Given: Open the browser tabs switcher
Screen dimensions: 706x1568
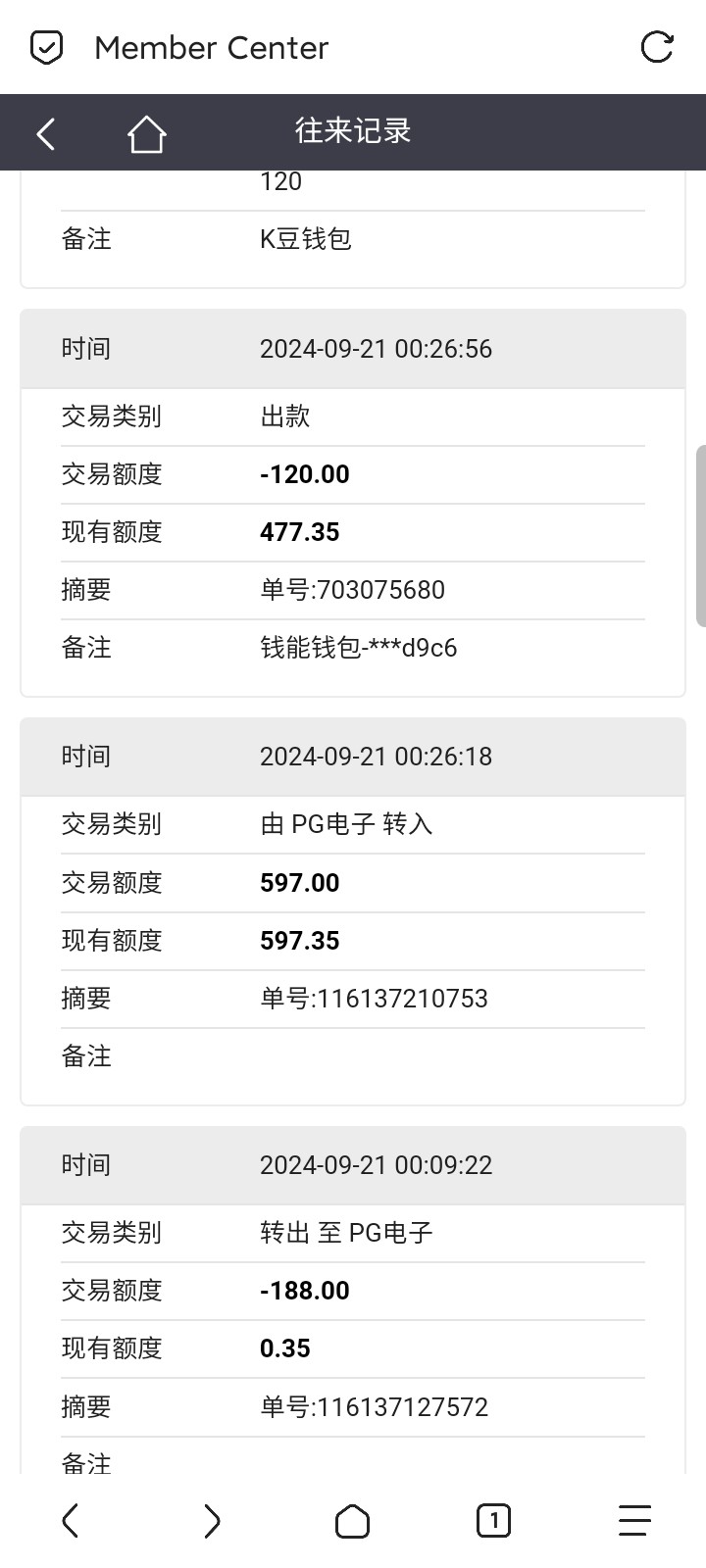Looking at the screenshot, I should (x=493, y=1521).
